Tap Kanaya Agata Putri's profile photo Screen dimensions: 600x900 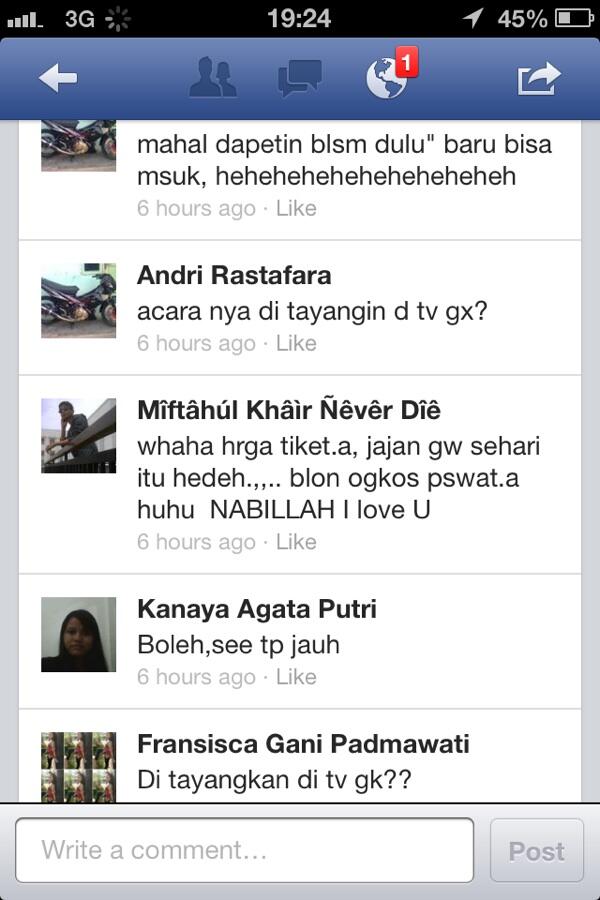coord(78,635)
